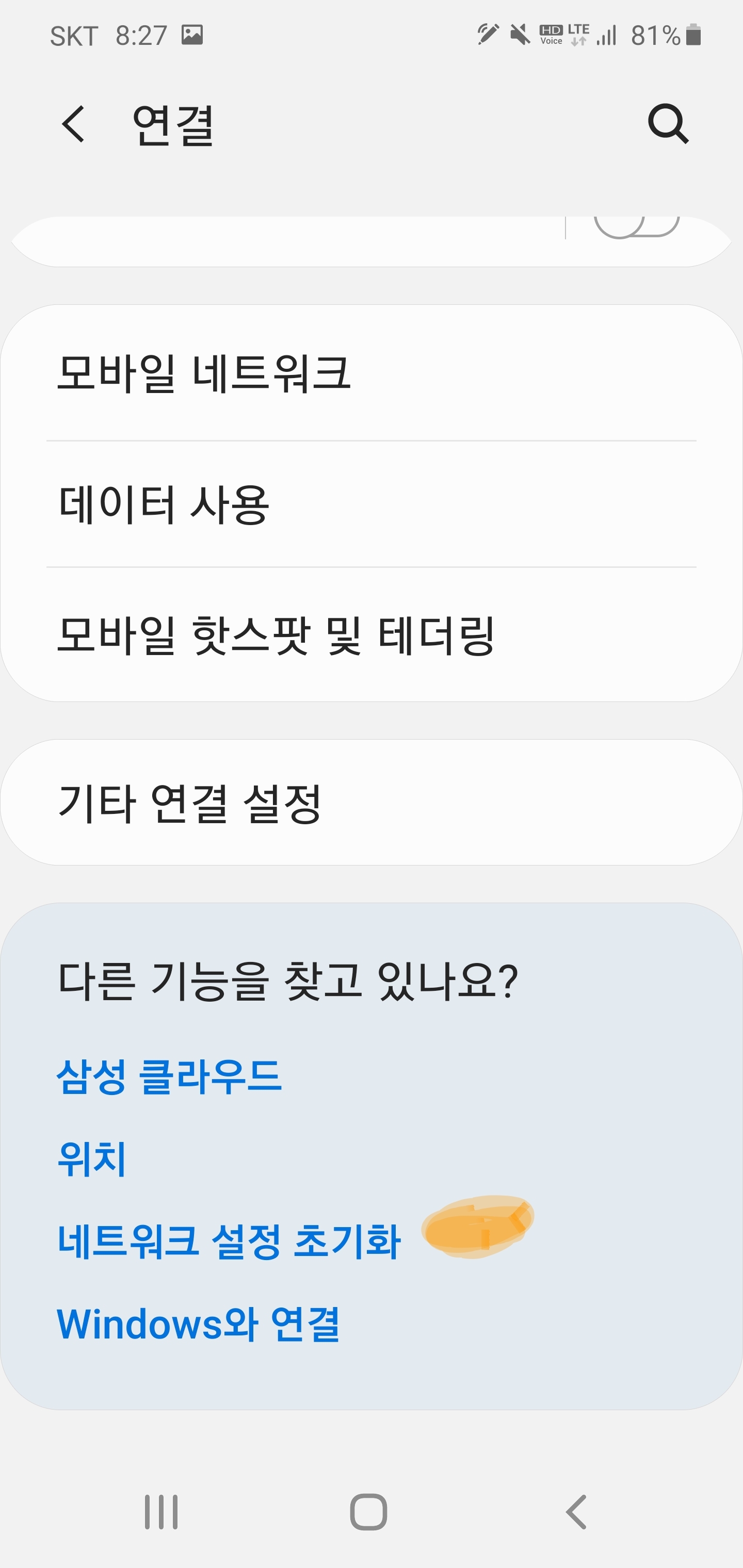Open 모바일 핫스팟 및 테더링
This screenshot has width=743, height=1568.
(372, 634)
